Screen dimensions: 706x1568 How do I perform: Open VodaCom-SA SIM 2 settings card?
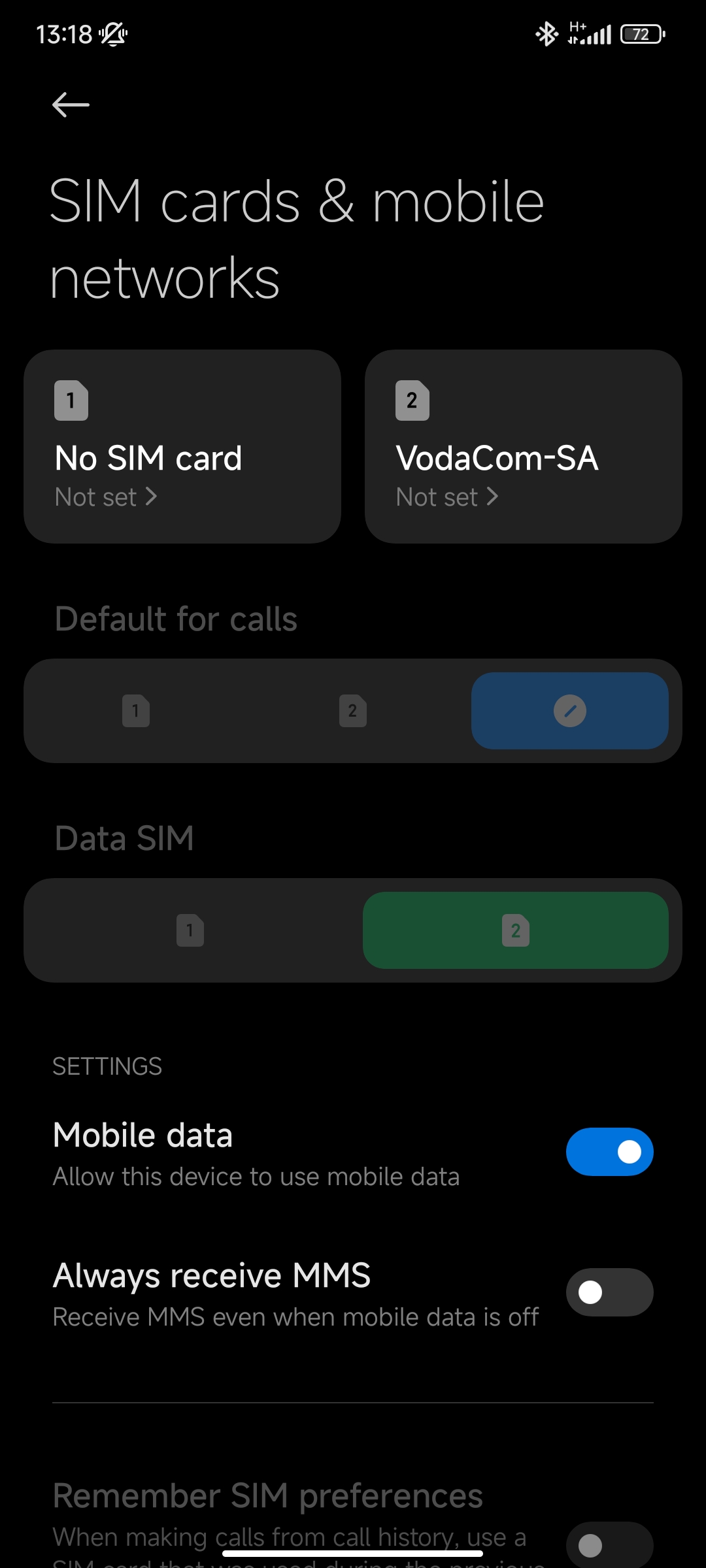[523, 447]
